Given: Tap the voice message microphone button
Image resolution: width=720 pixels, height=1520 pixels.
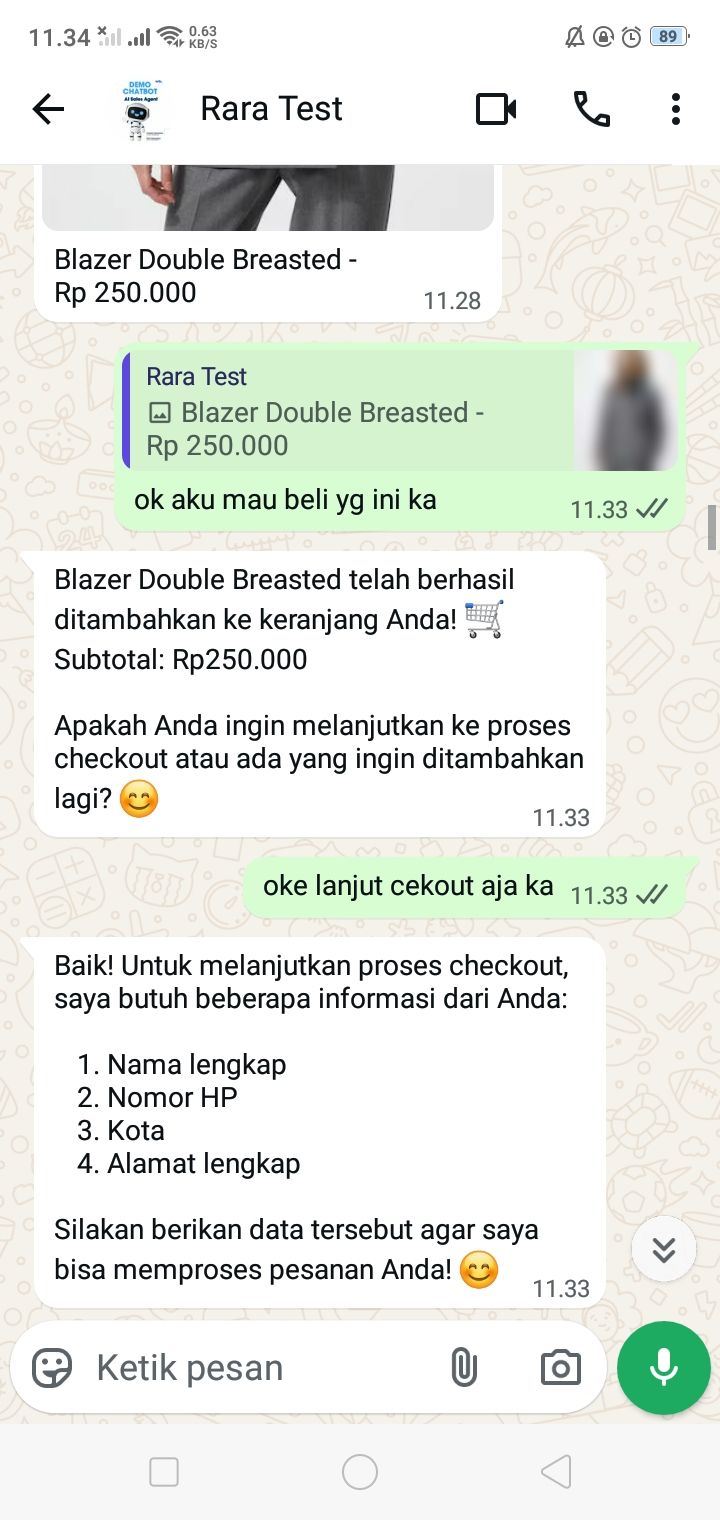Looking at the screenshot, I should tap(664, 1367).
